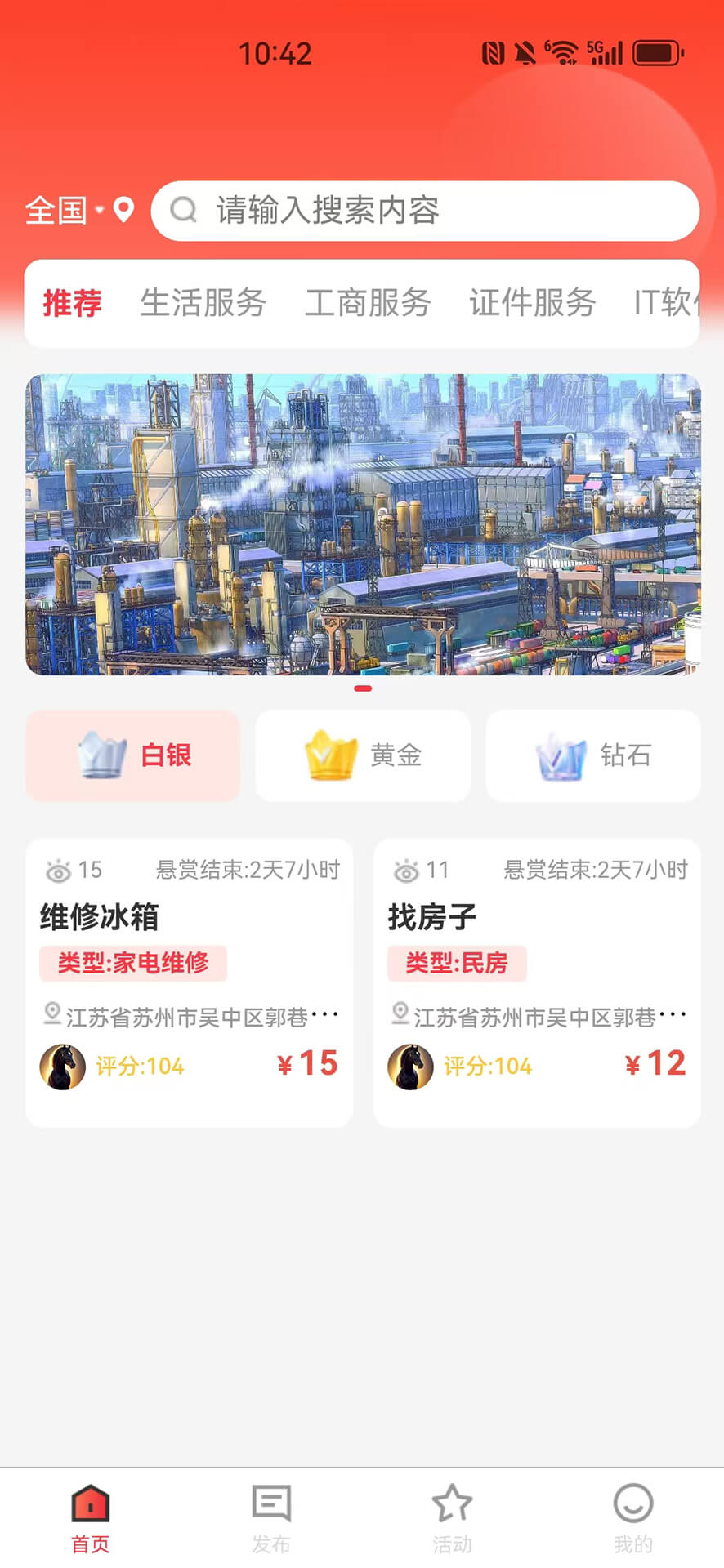Select the 白银 tier filter
This screenshot has height=1568, width=724.
click(133, 755)
